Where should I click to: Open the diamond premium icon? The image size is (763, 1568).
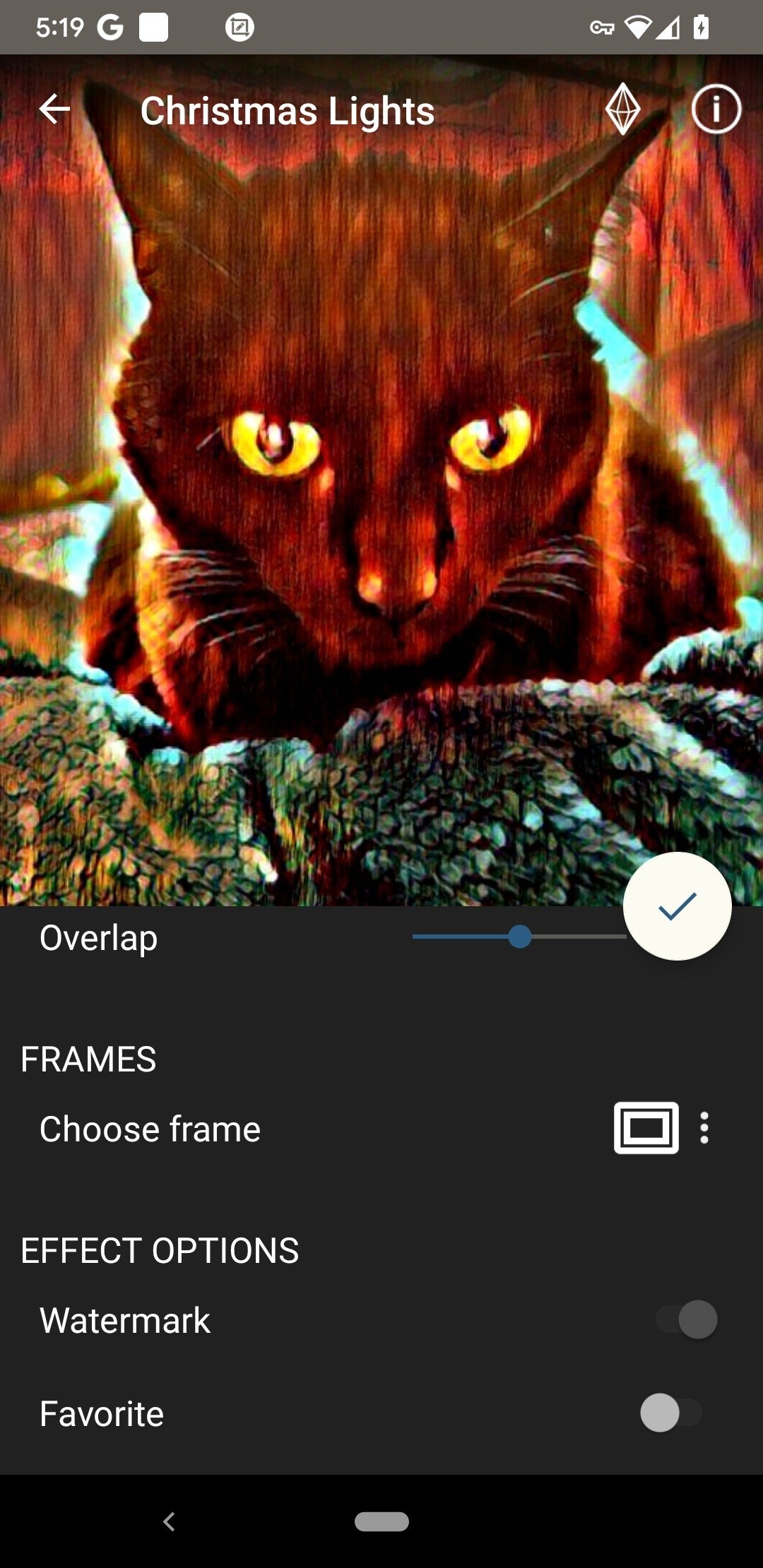tap(622, 109)
